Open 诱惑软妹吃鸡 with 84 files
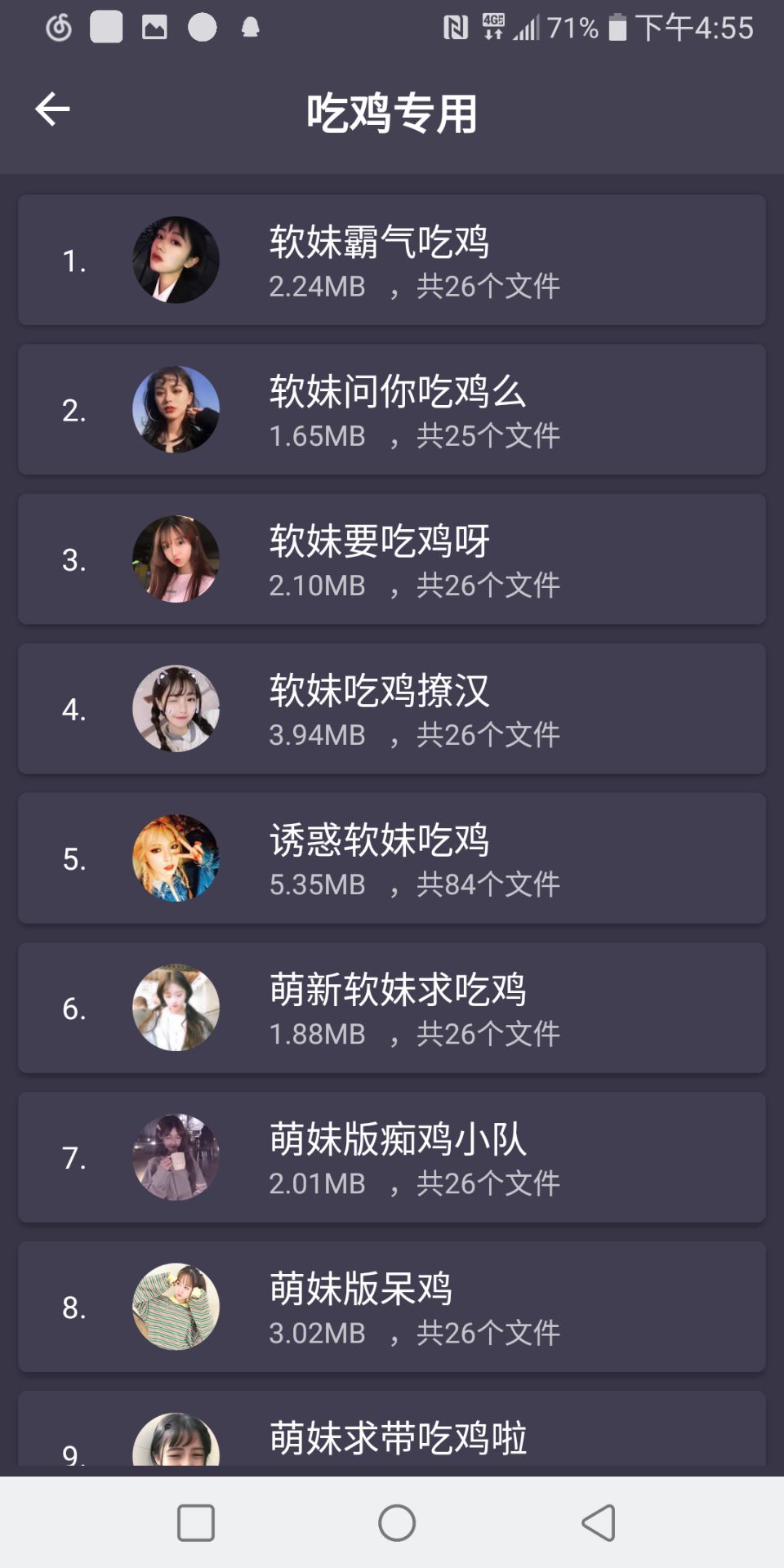The height and width of the screenshot is (1568, 784). 392,857
